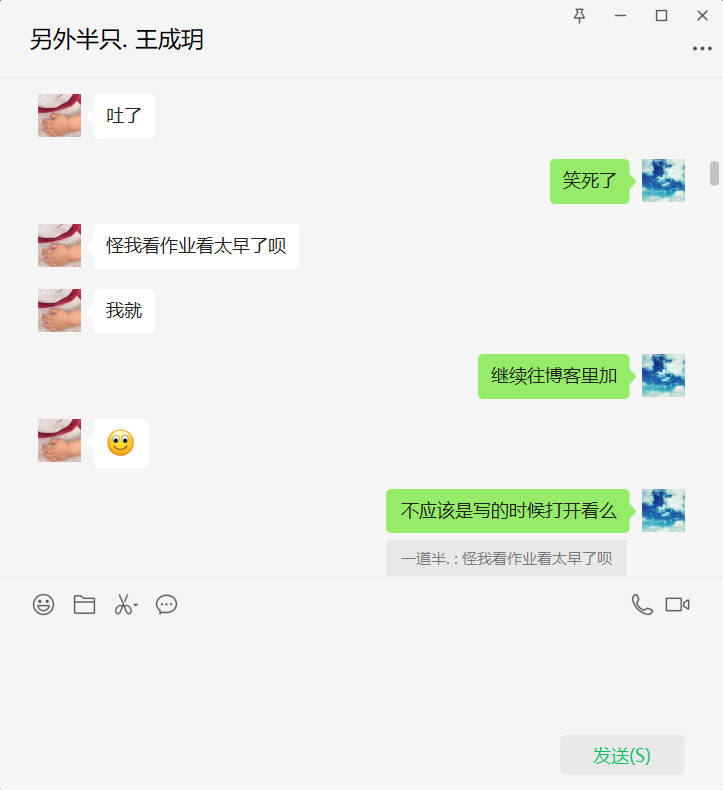Image resolution: width=723 pixels, height=790 pixels.
Task: Attach a file from folder
Action: (x=84, y=604)
